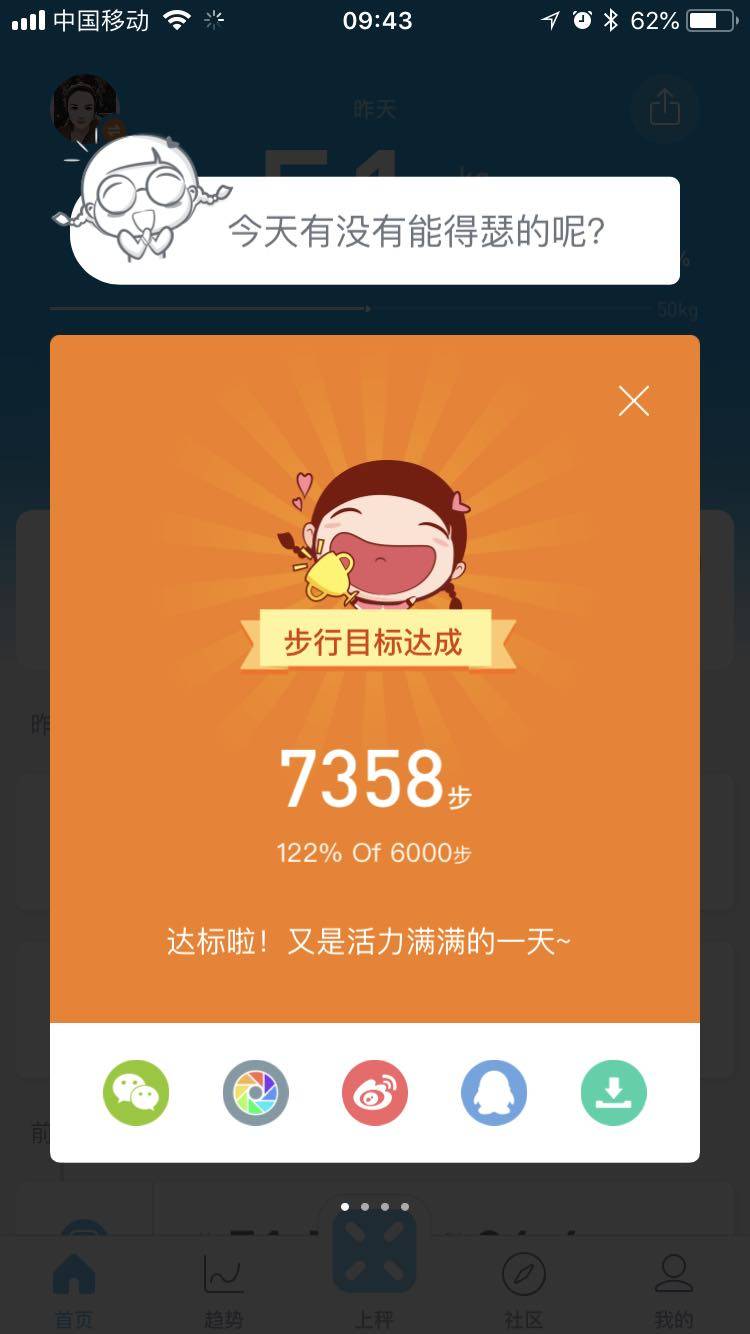
Task: Share the achievement to QQ
Action: [x=494, y=1093]
